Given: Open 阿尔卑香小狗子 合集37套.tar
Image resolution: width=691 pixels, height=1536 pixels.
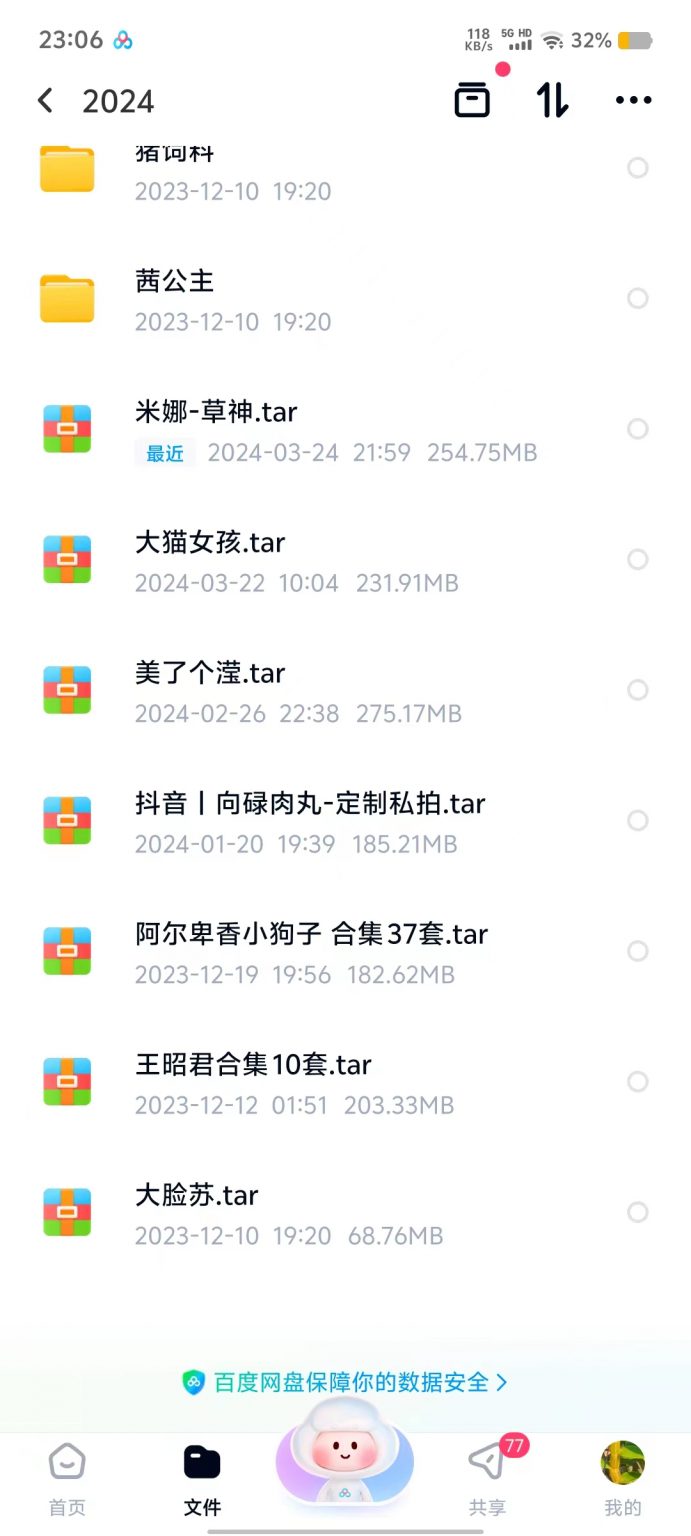Looking at the screenshot, I should tap(311, 935).
